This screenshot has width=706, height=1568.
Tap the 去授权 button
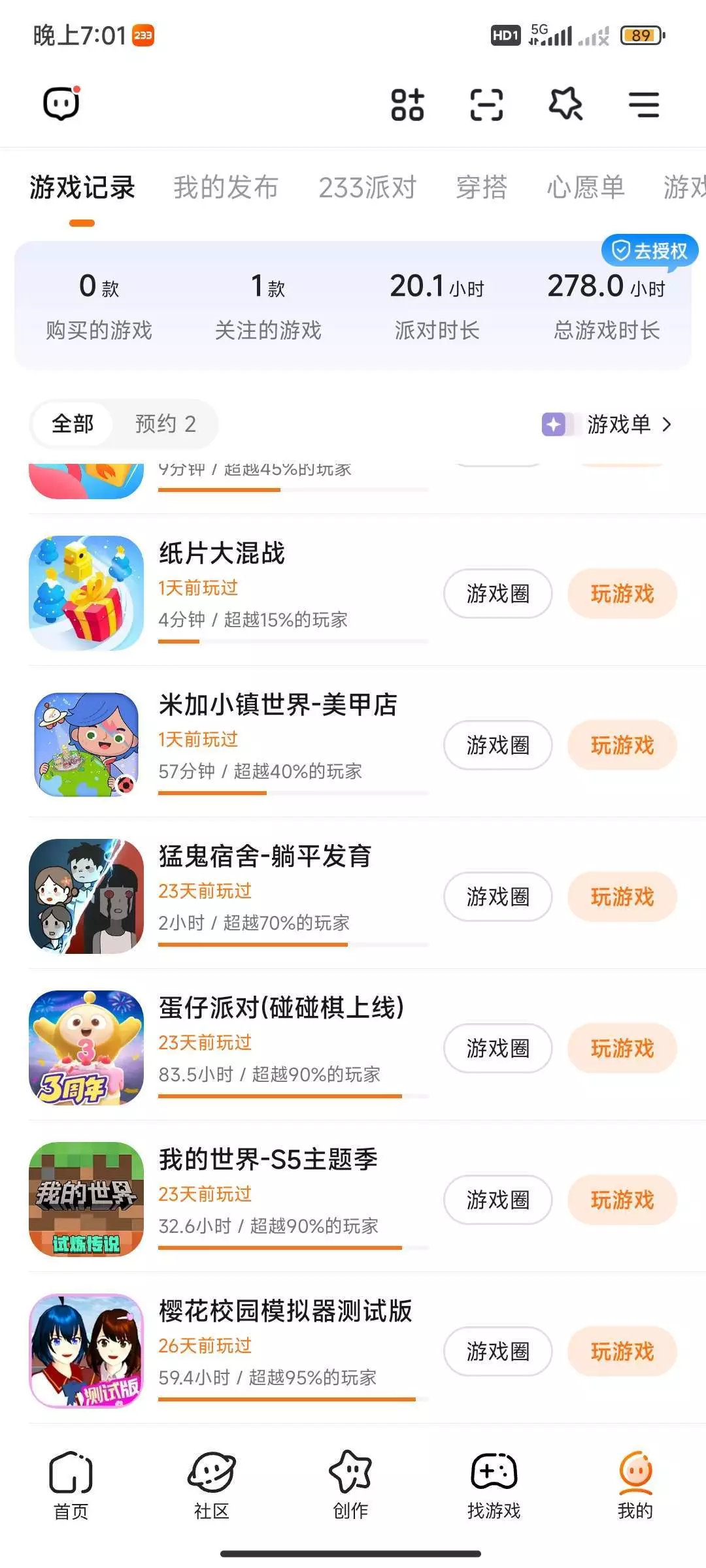coord(650,250)
